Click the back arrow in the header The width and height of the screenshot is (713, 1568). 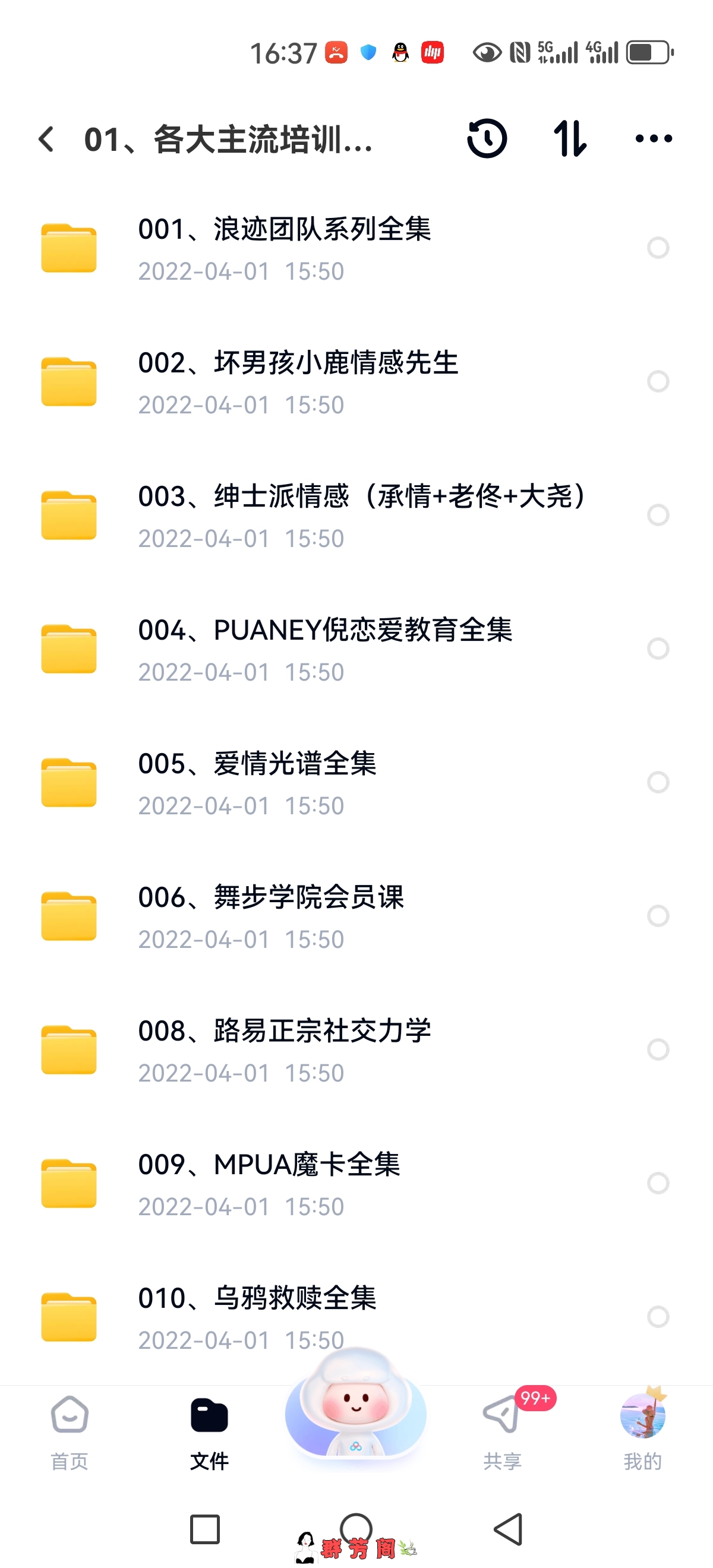(46, 139)
